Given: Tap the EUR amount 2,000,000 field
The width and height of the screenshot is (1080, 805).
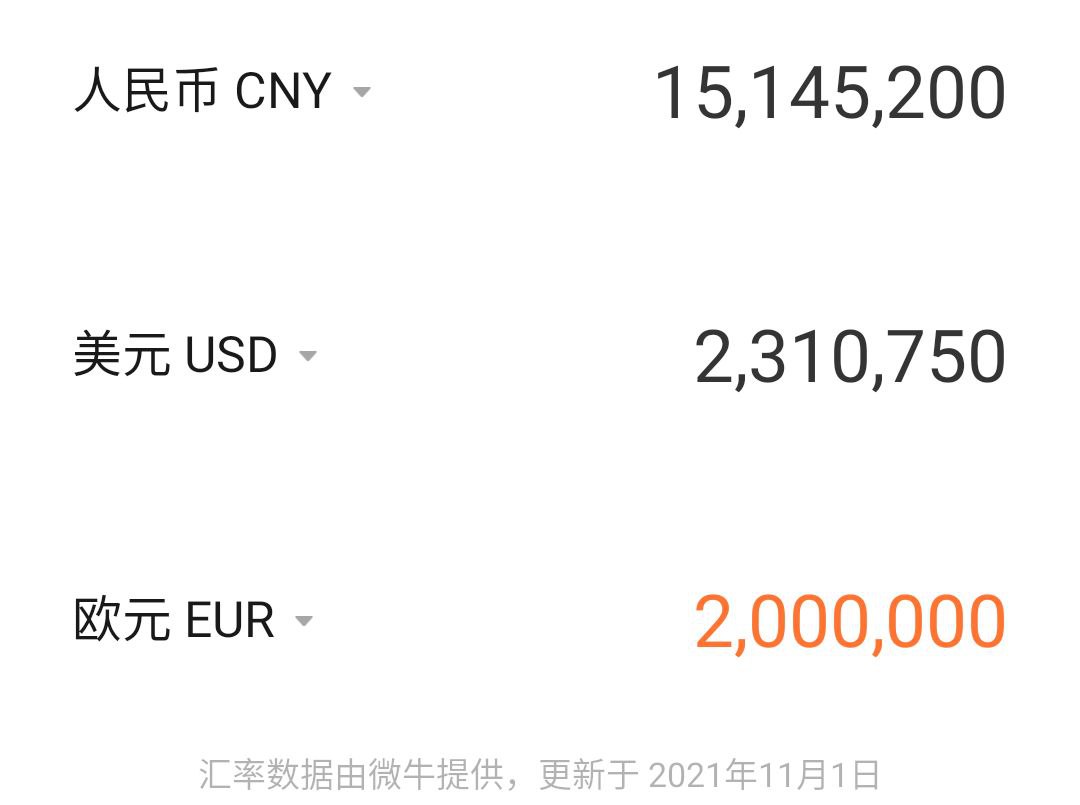Looking at the screenshot, I should [849, 622].
